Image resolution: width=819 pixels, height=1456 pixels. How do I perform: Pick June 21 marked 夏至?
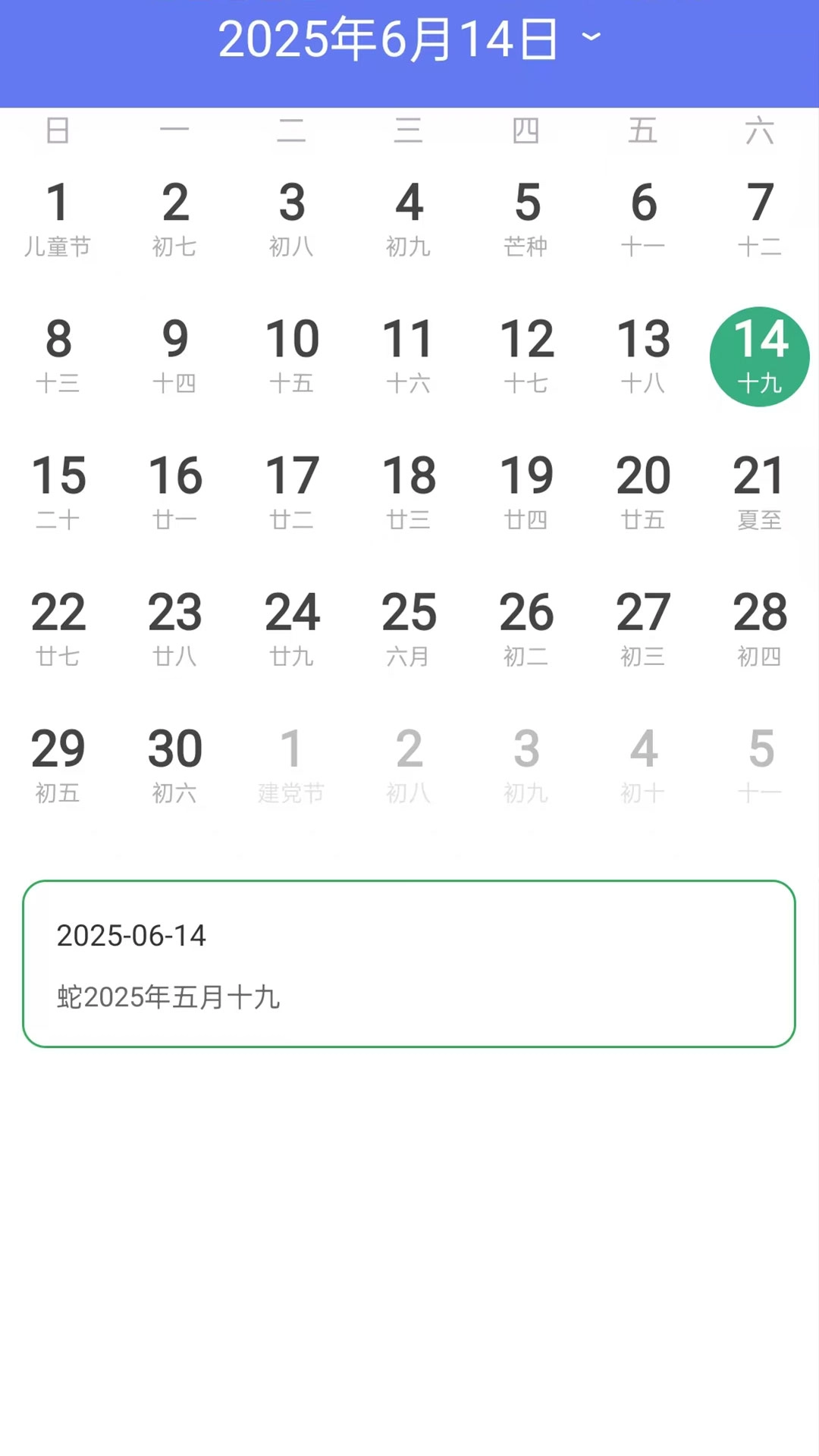760,493
